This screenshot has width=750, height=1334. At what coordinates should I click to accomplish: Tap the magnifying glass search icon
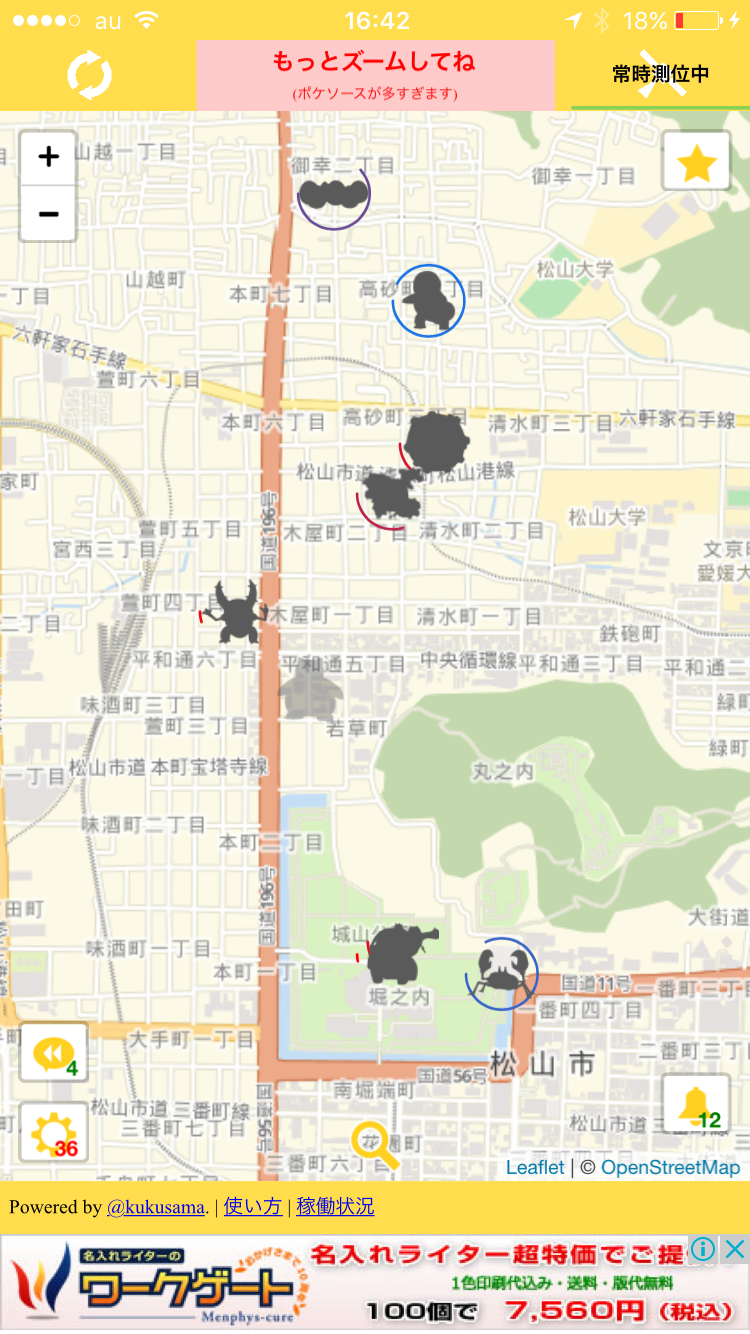(x=371, y=1145)
